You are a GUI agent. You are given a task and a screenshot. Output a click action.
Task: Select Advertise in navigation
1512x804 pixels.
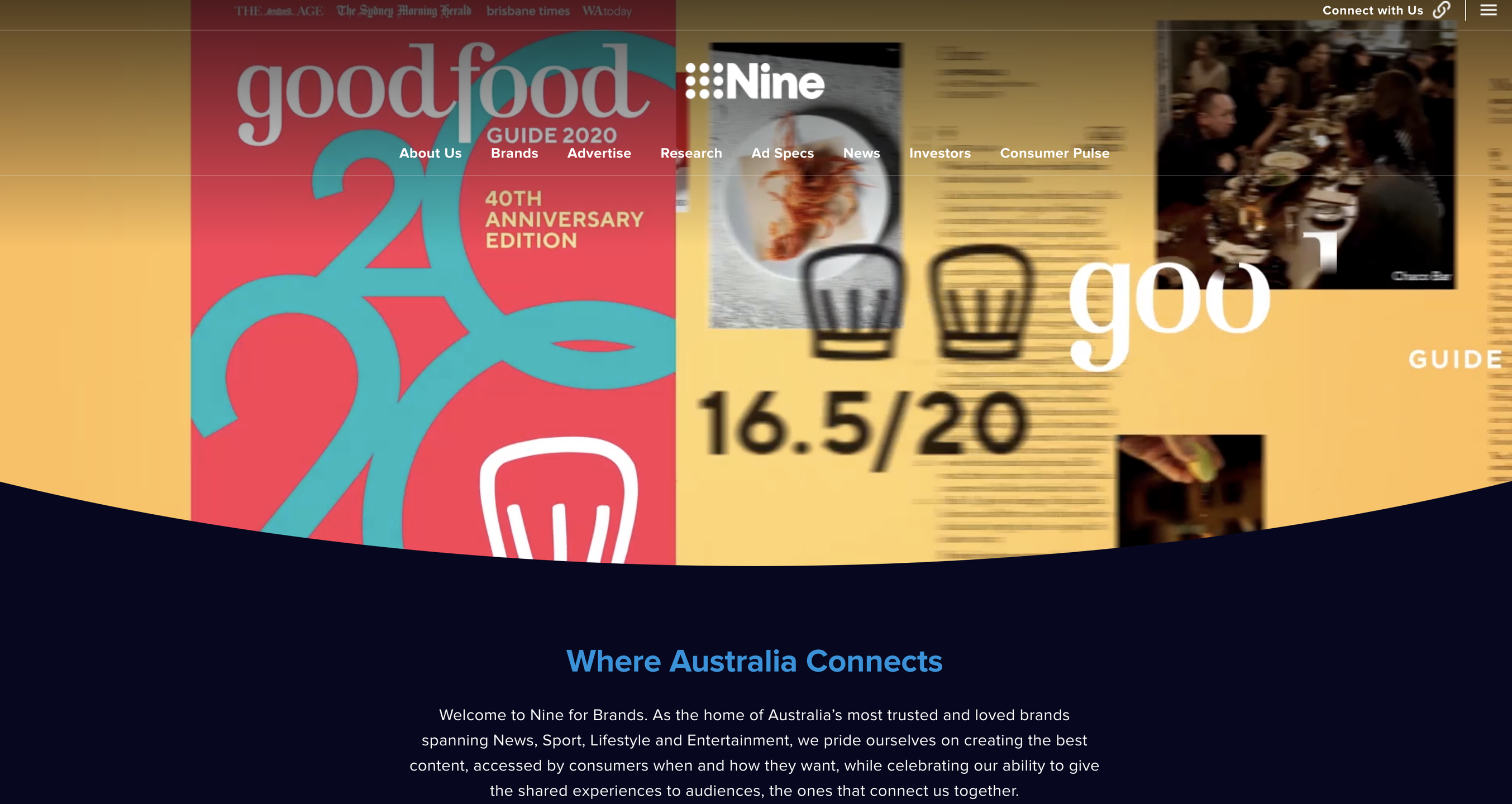coord(599,153)
